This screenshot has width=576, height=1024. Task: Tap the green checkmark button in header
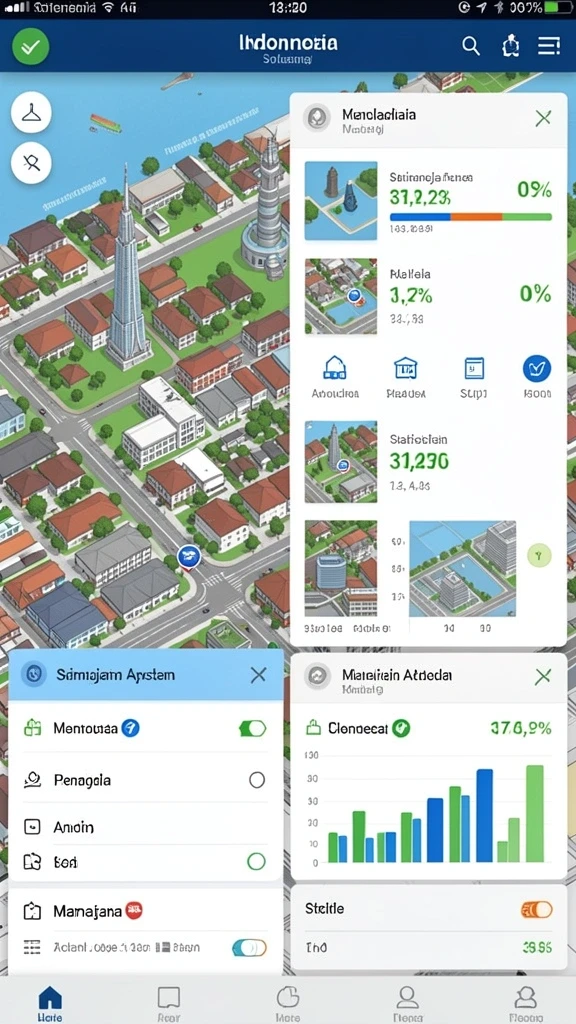(x=30, y=46)
